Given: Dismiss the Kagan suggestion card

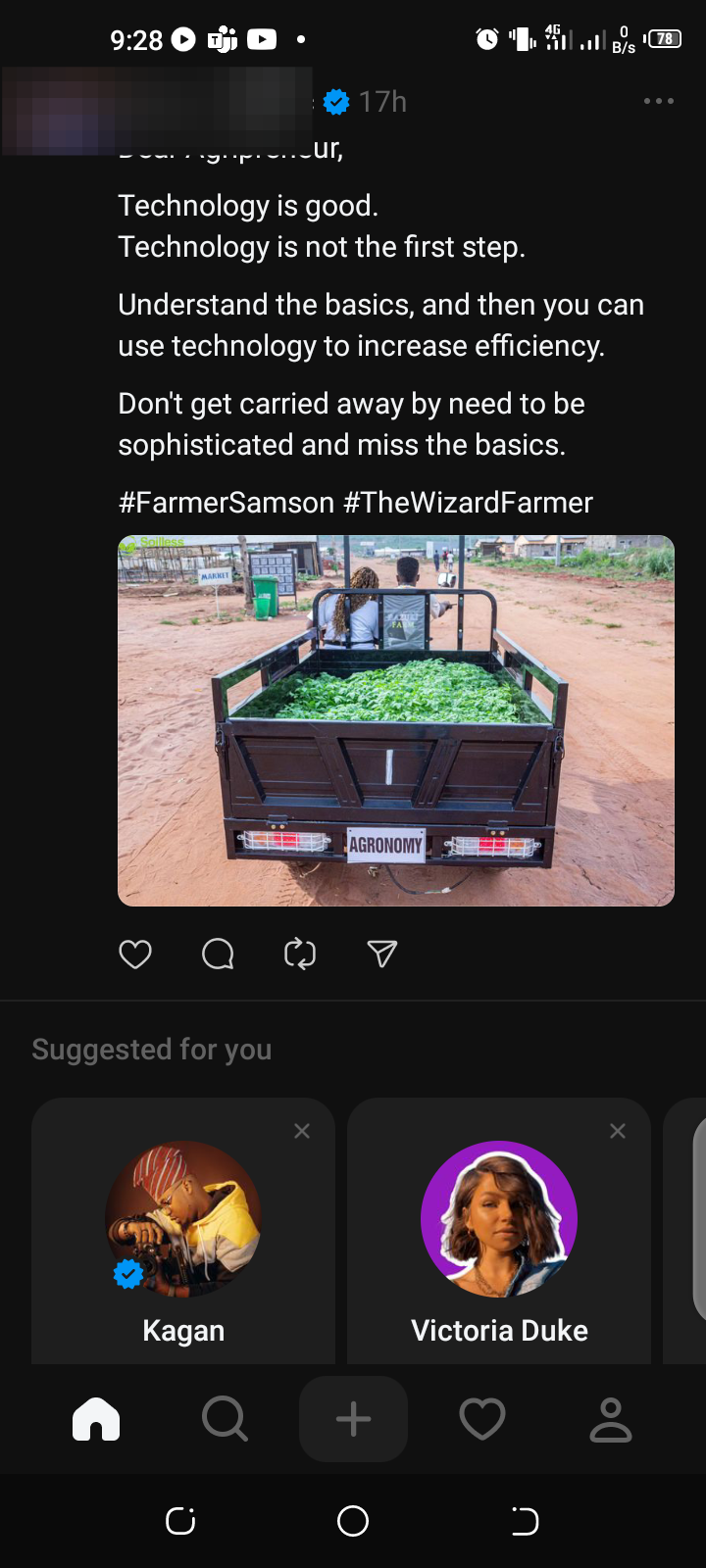Looking at the screenshot, I should pyautogui.click(x=302, y=1131).
